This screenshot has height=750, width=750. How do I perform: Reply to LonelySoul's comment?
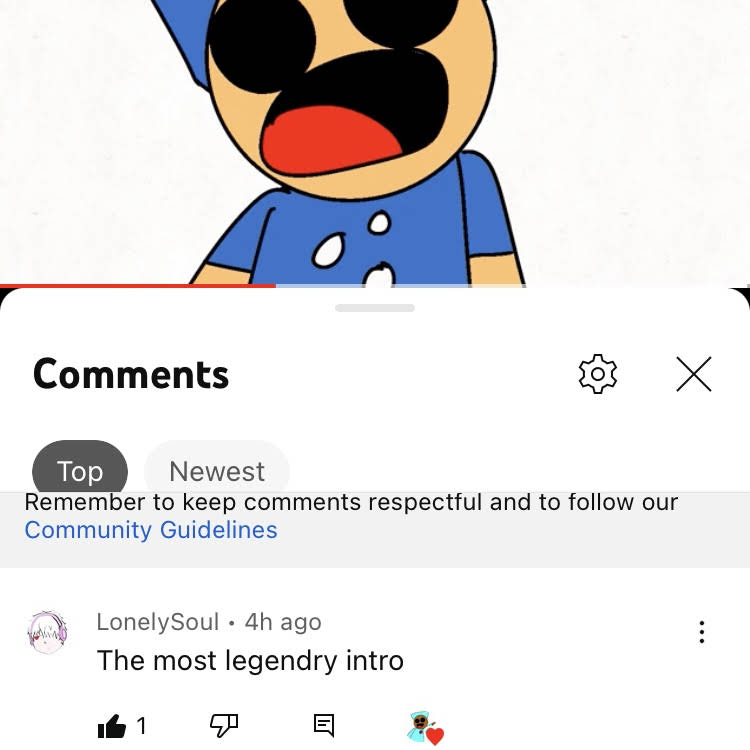point(324,726)
